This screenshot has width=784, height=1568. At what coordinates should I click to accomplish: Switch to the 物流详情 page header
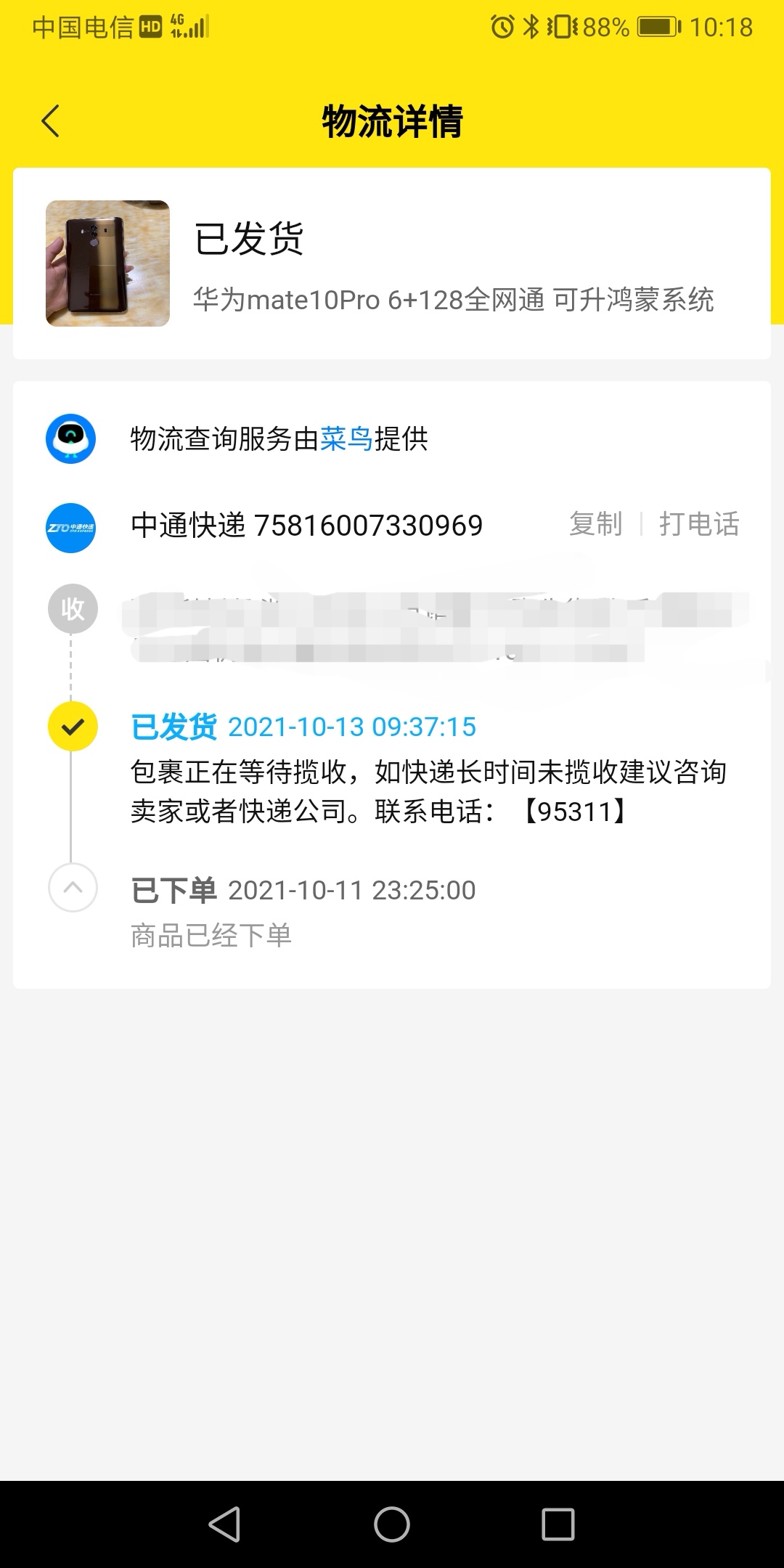click(x=392, y=120)
